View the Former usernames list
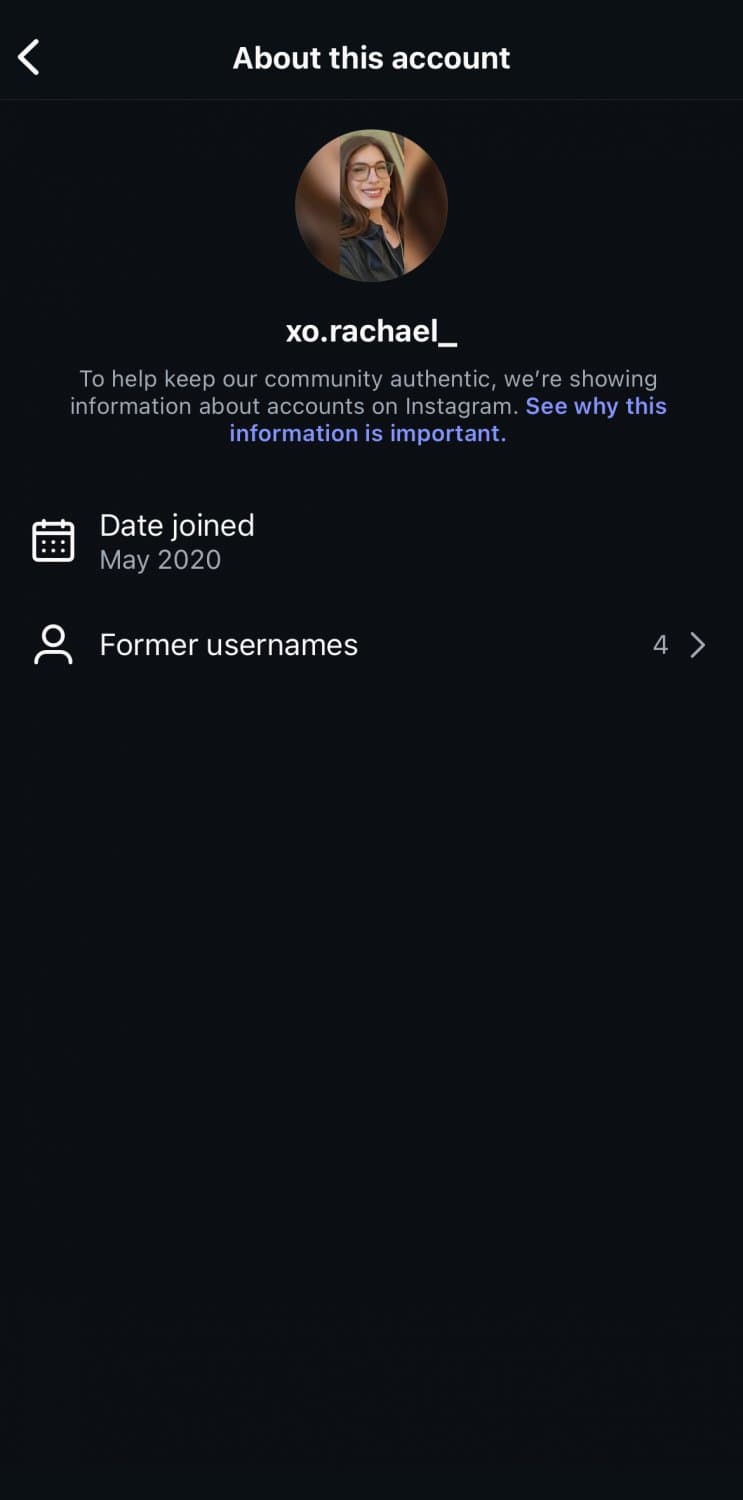The height and width of the screenshot is (1500, 743). point(370,645)
